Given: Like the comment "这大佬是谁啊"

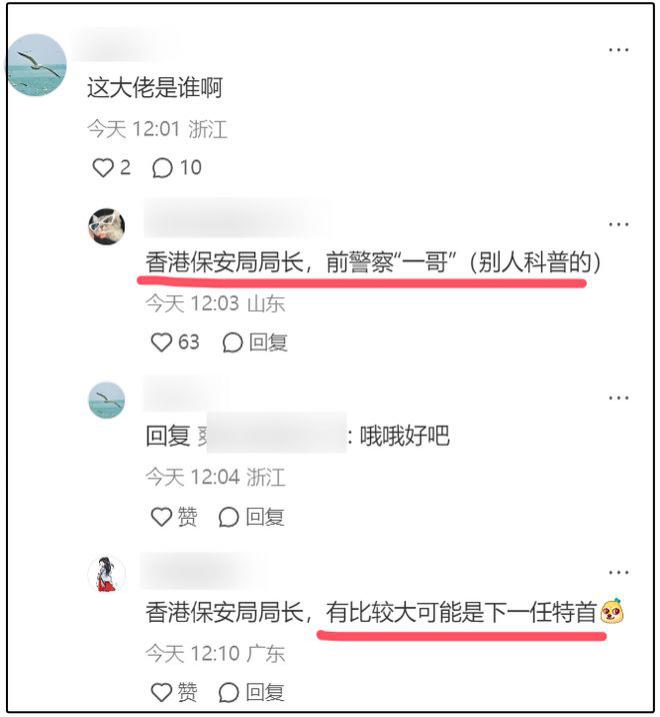Looking at the screenshot, I should 103,168.
